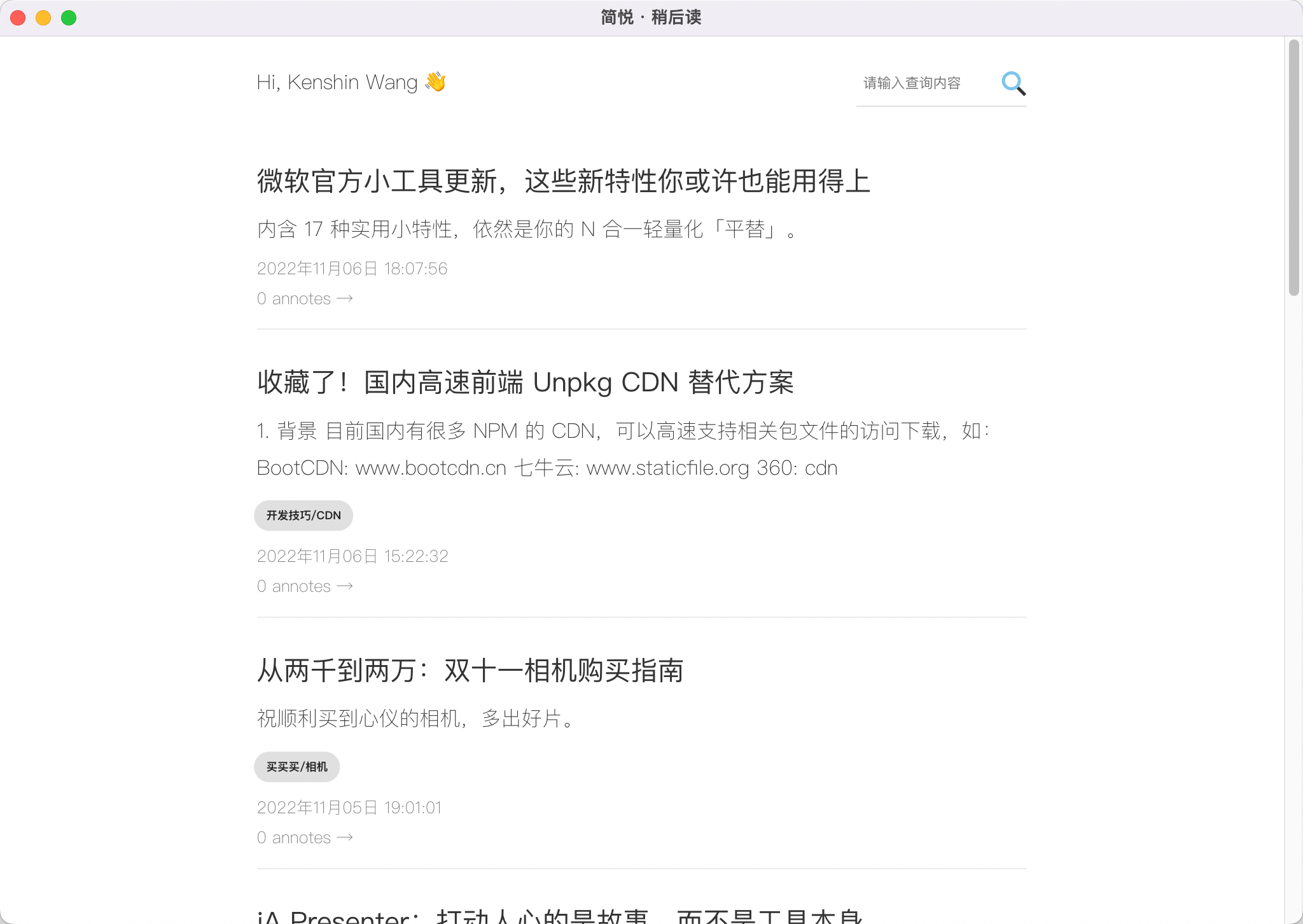The height and width of the screenshot is (924, 1303).
Task: Select the 买买买/相机 tag chip
Action: coord(296,767)
